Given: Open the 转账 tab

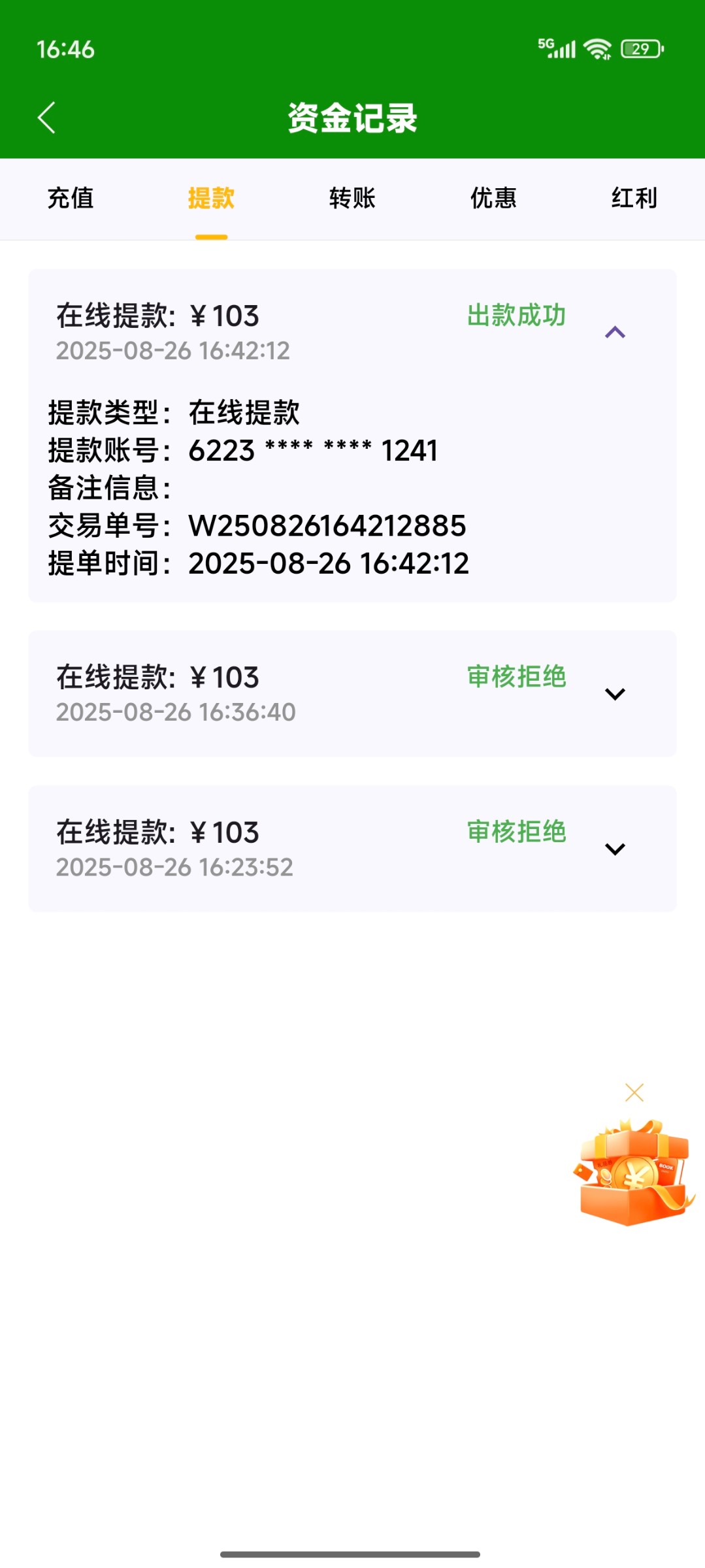Looking at the screenshot, I should tap(352, 198).
